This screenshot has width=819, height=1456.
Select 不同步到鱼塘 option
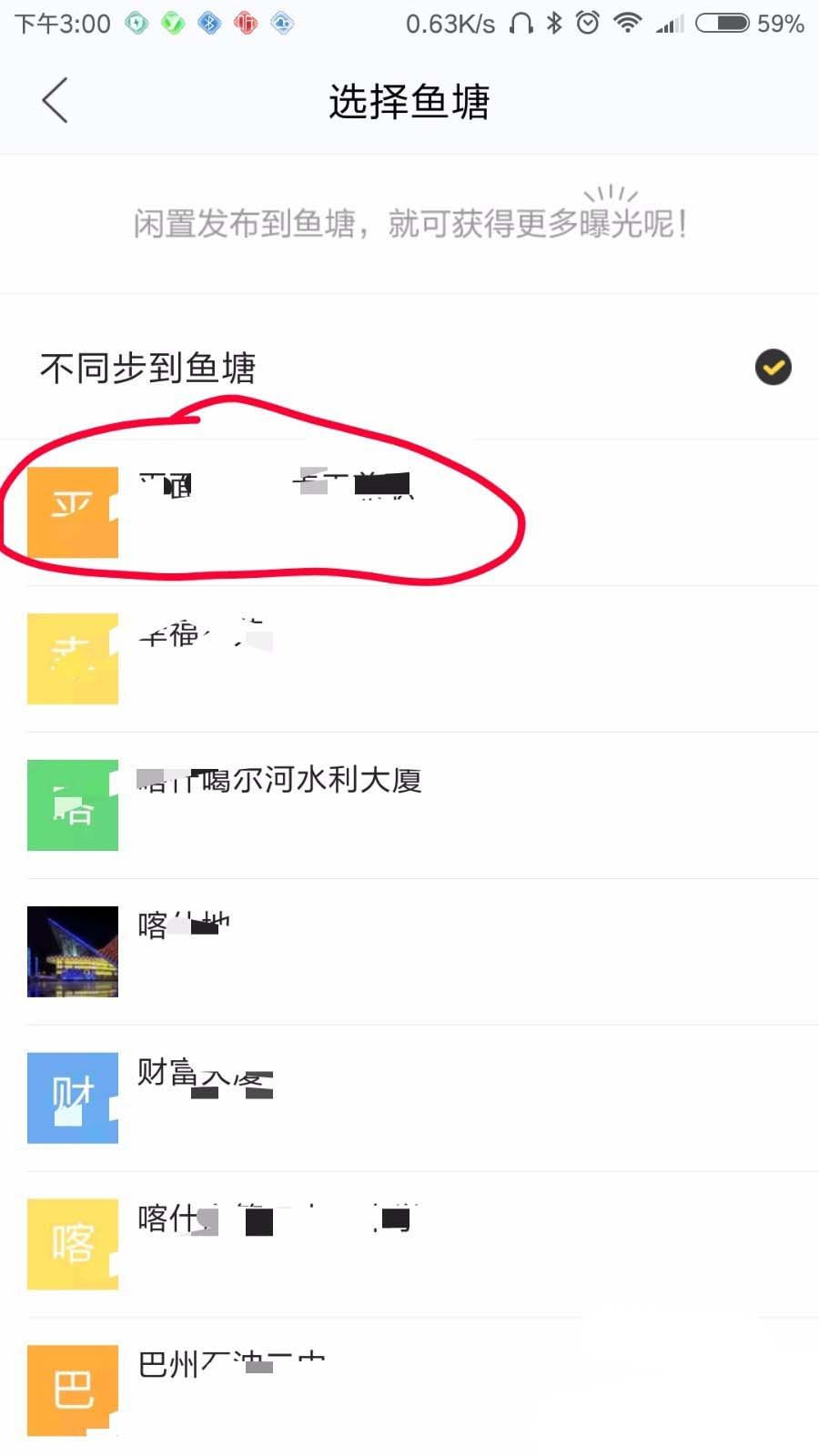(409, 368)
